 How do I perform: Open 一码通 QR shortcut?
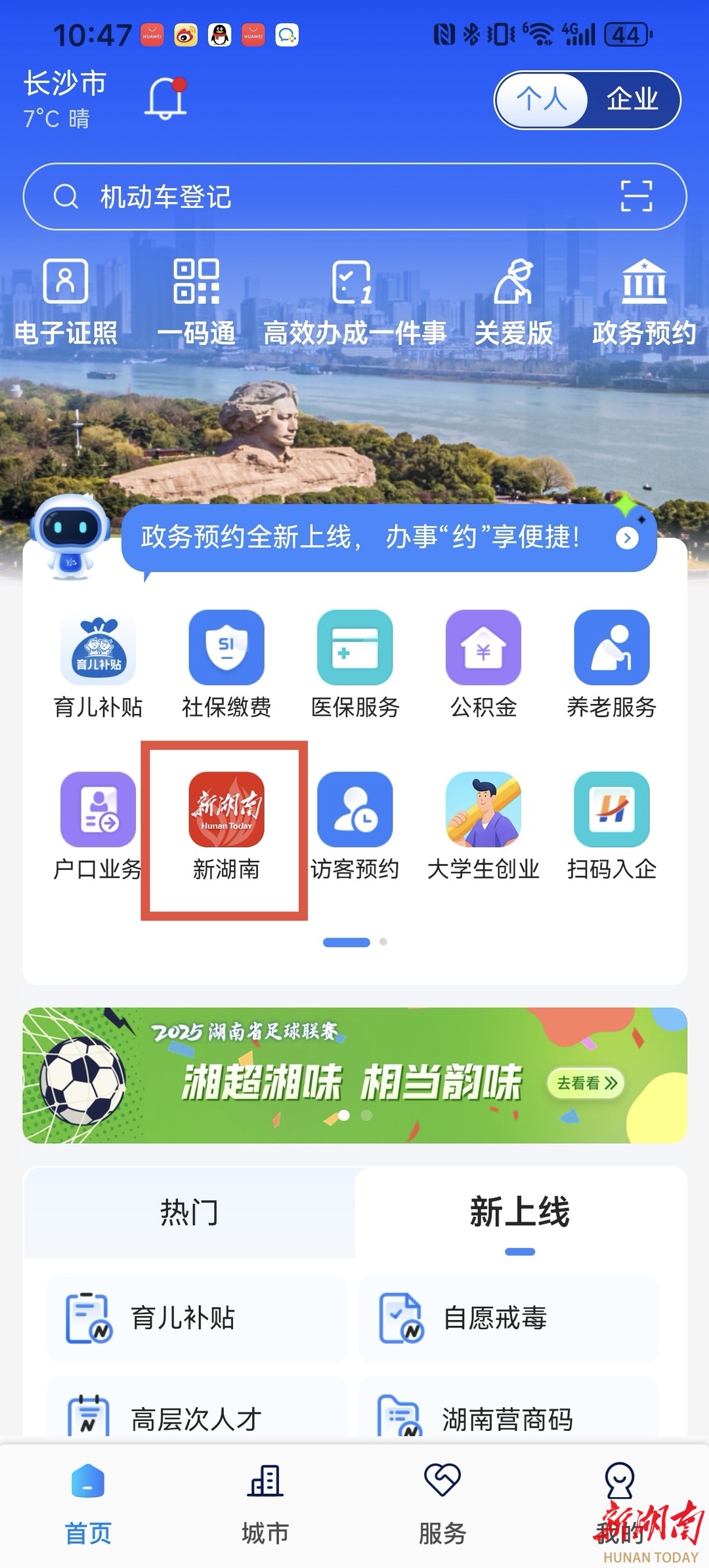tap(196, 302)
